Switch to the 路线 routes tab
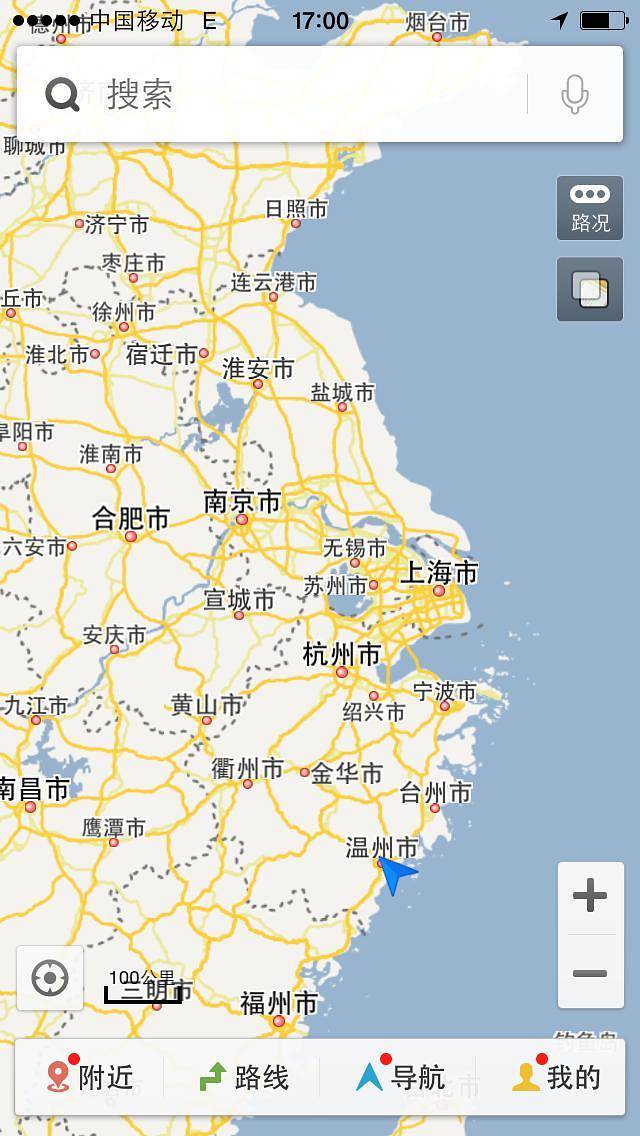The height and width of the screenshot is (1136, 640). coord(244,1077)
